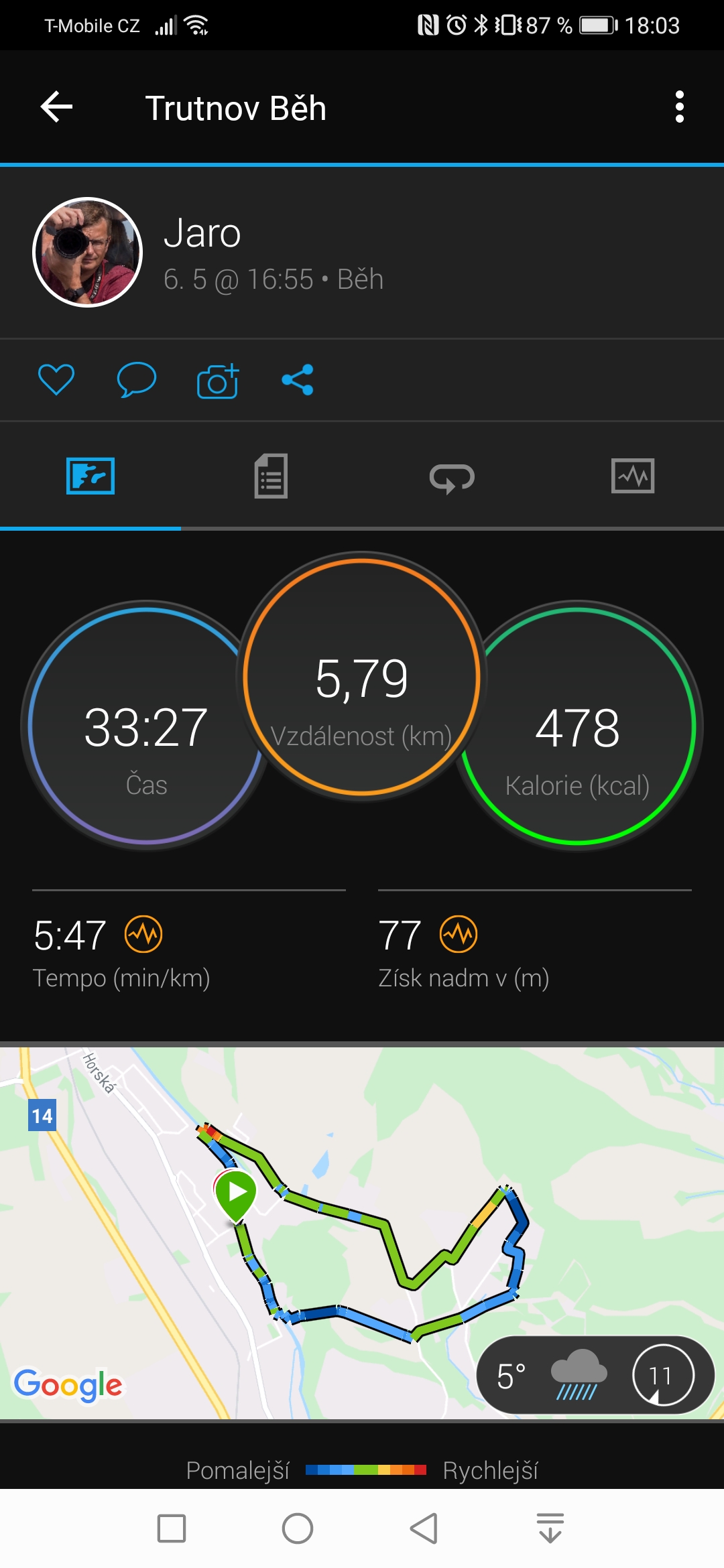Switch to the details list tab

271,476
